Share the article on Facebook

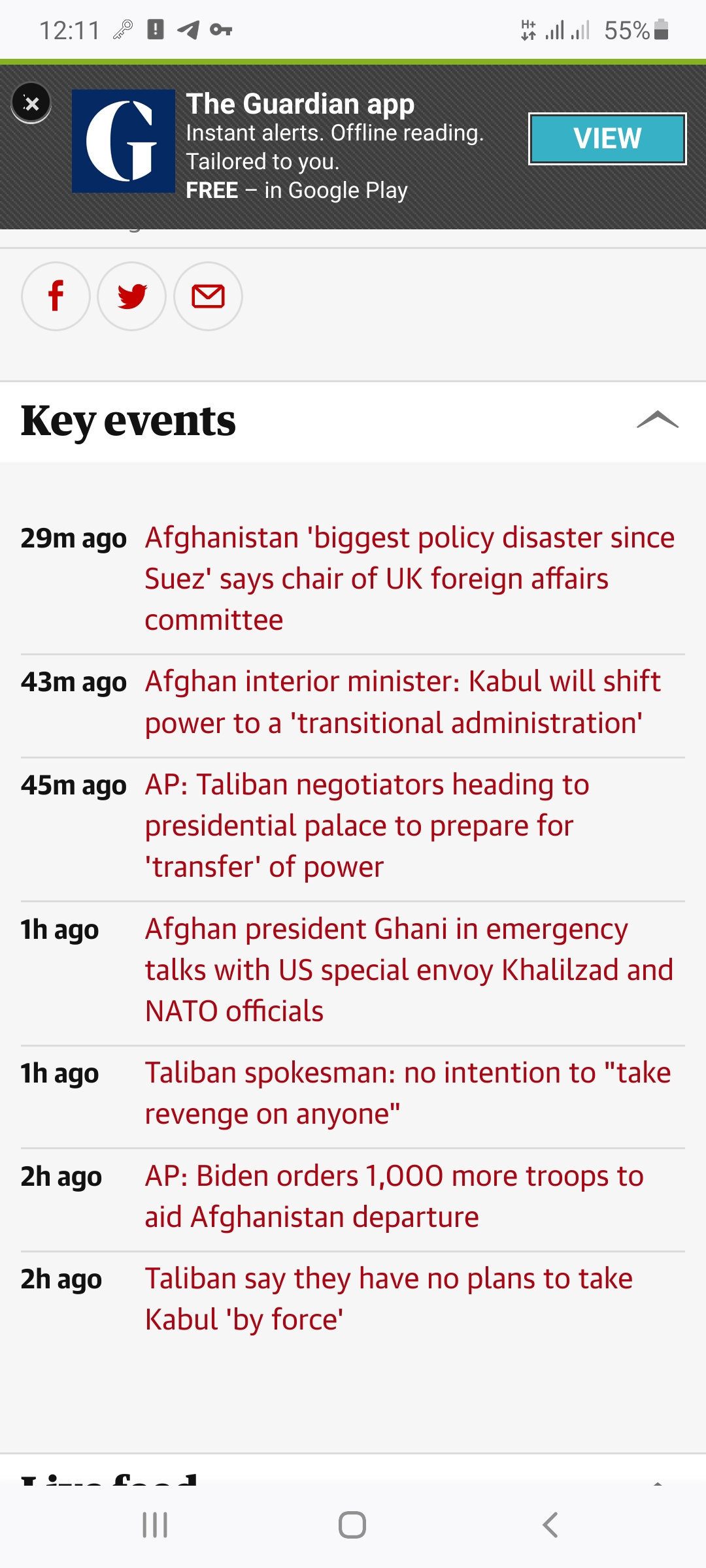56,297
